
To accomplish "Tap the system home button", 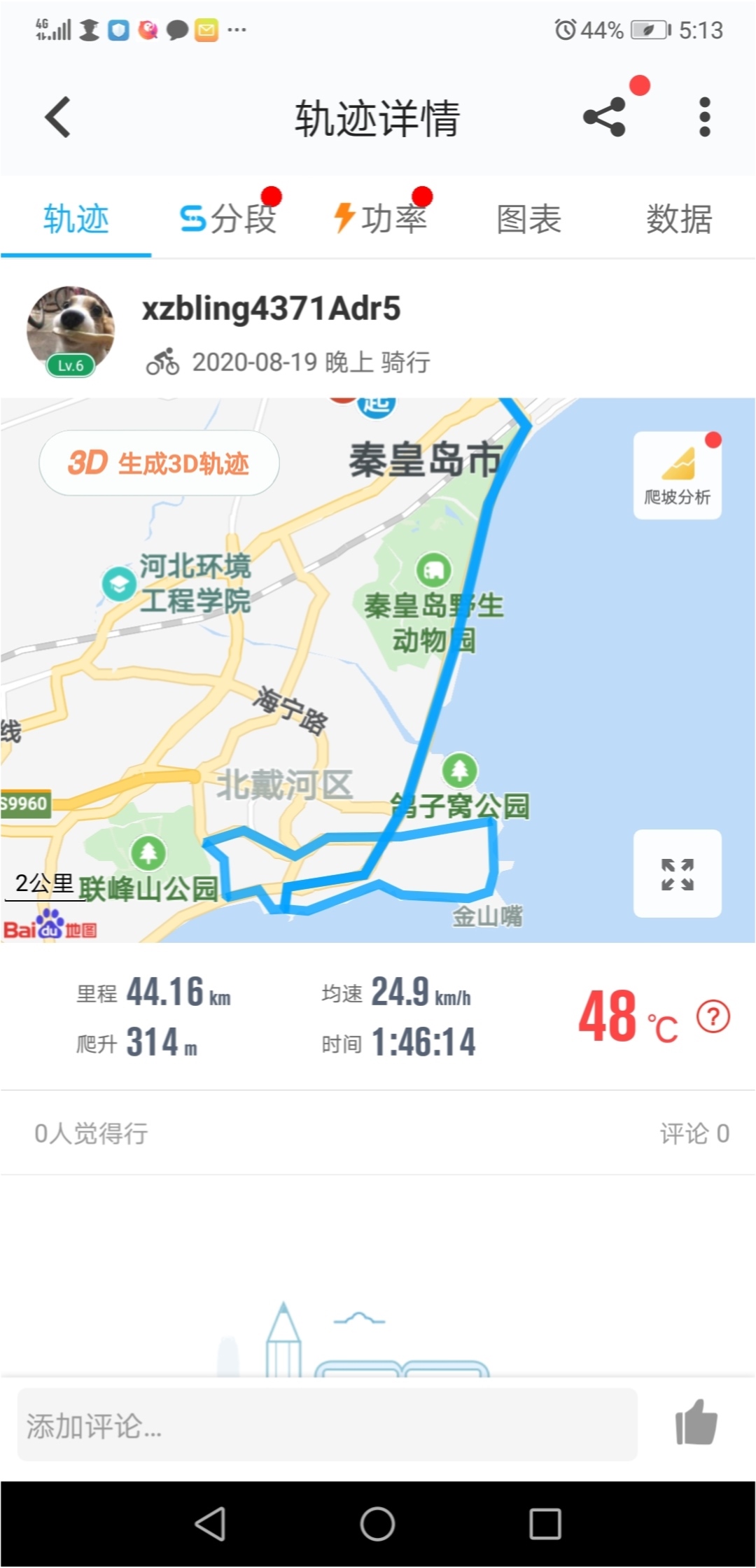I will pos(377,1524).
